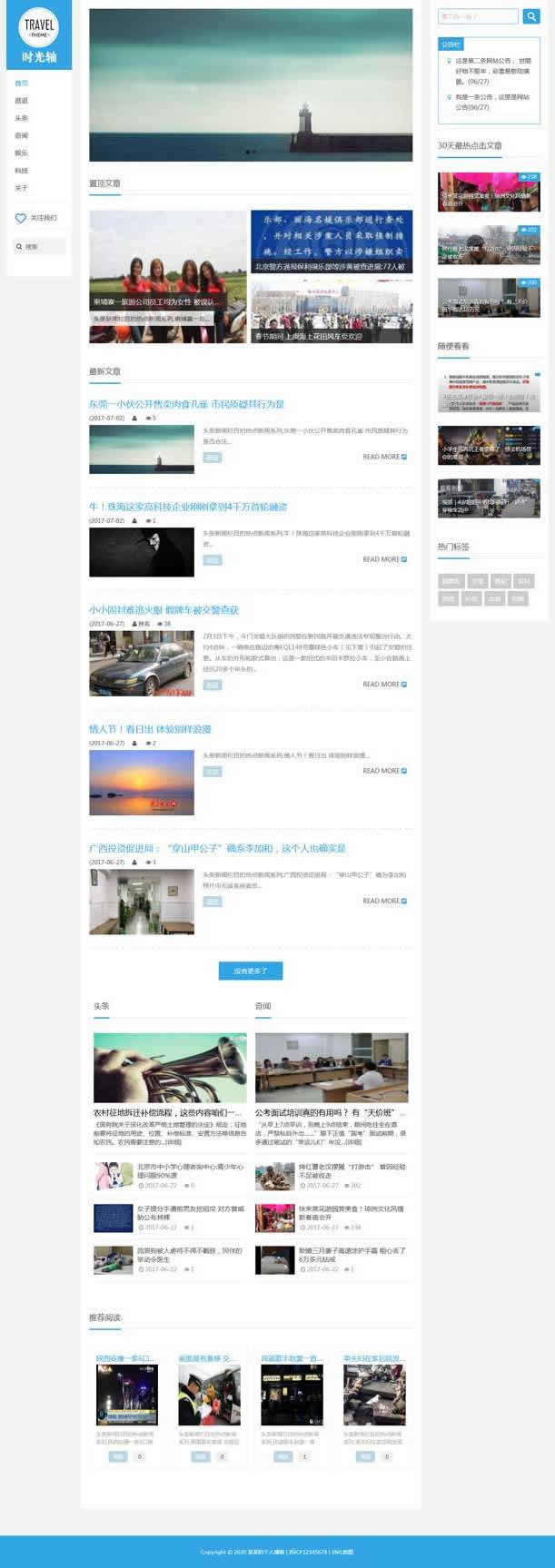Tap the 没有更多了 button
555x1568 pixels.
click(x=250, y=971)
